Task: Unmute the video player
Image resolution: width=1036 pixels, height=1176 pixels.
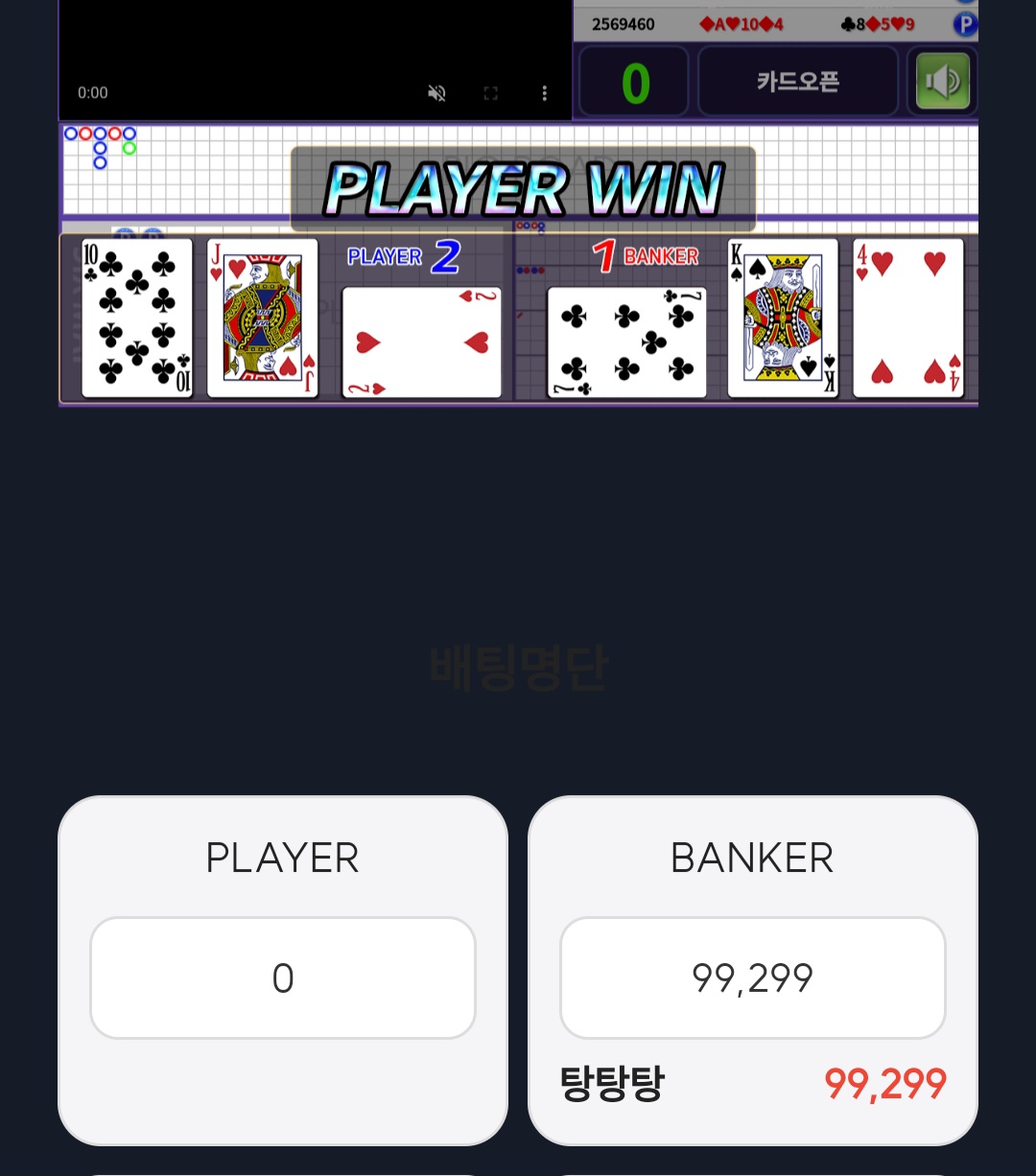Action: coord(436,93)
